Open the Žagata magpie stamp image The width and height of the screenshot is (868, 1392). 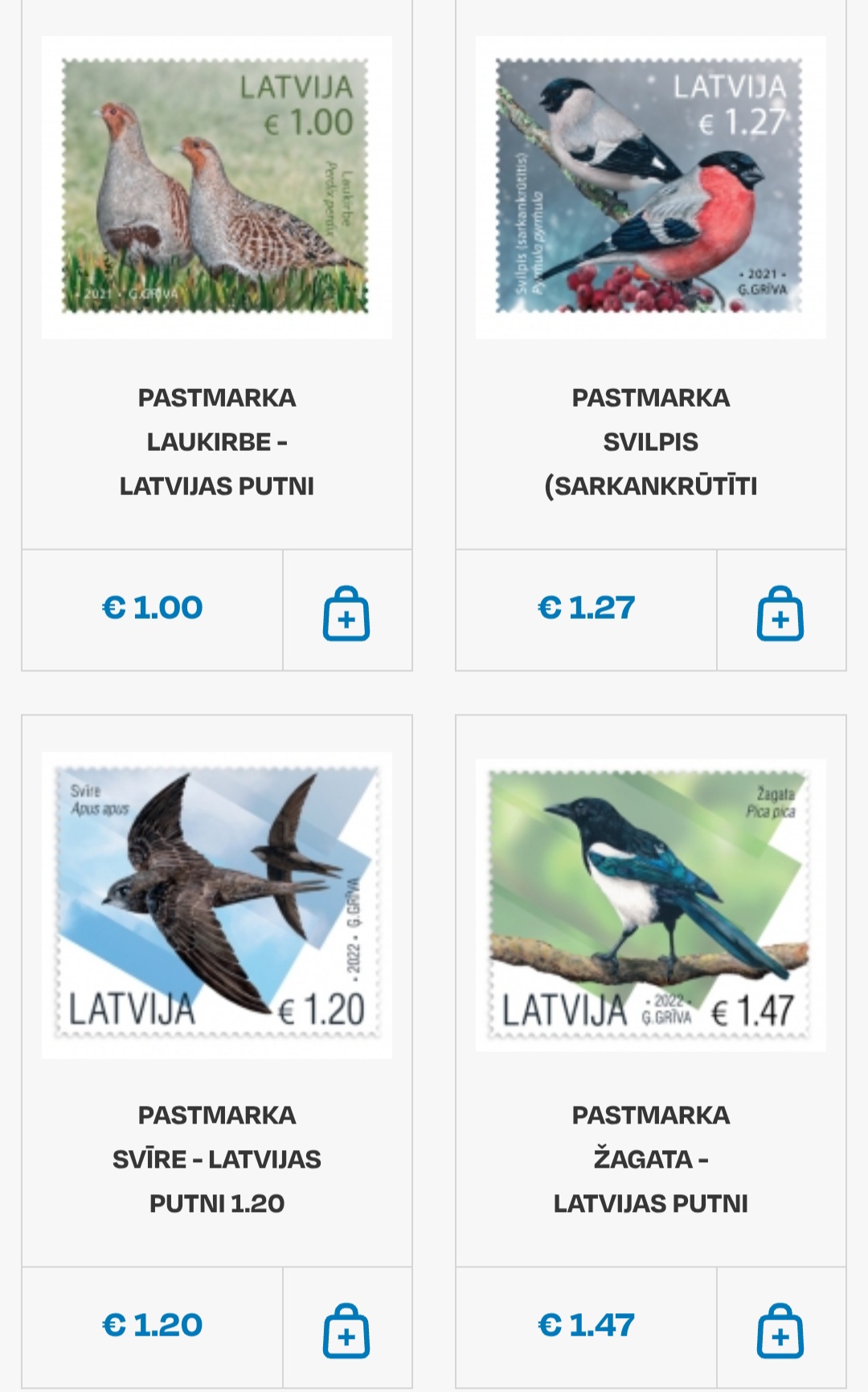click(650, 905)
